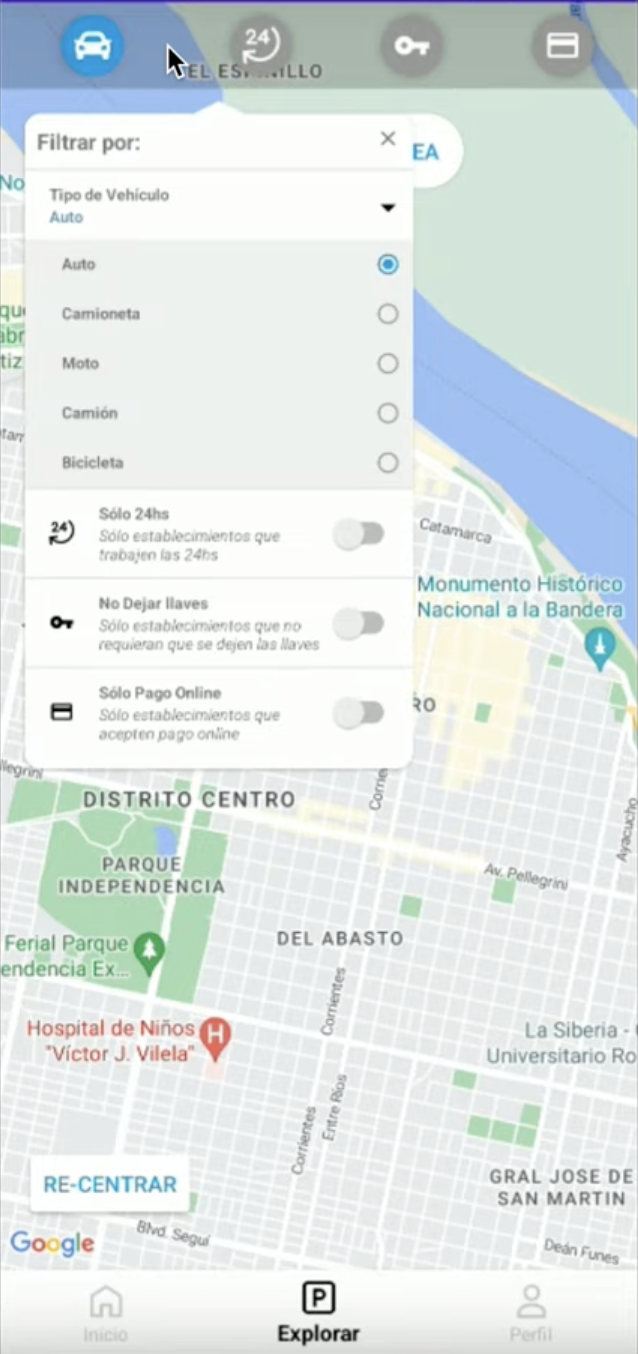This screenshot has height=1354, width=638.
Task: Toggle Sólo Pago Online switch
Action: click(x=359, y=713)
